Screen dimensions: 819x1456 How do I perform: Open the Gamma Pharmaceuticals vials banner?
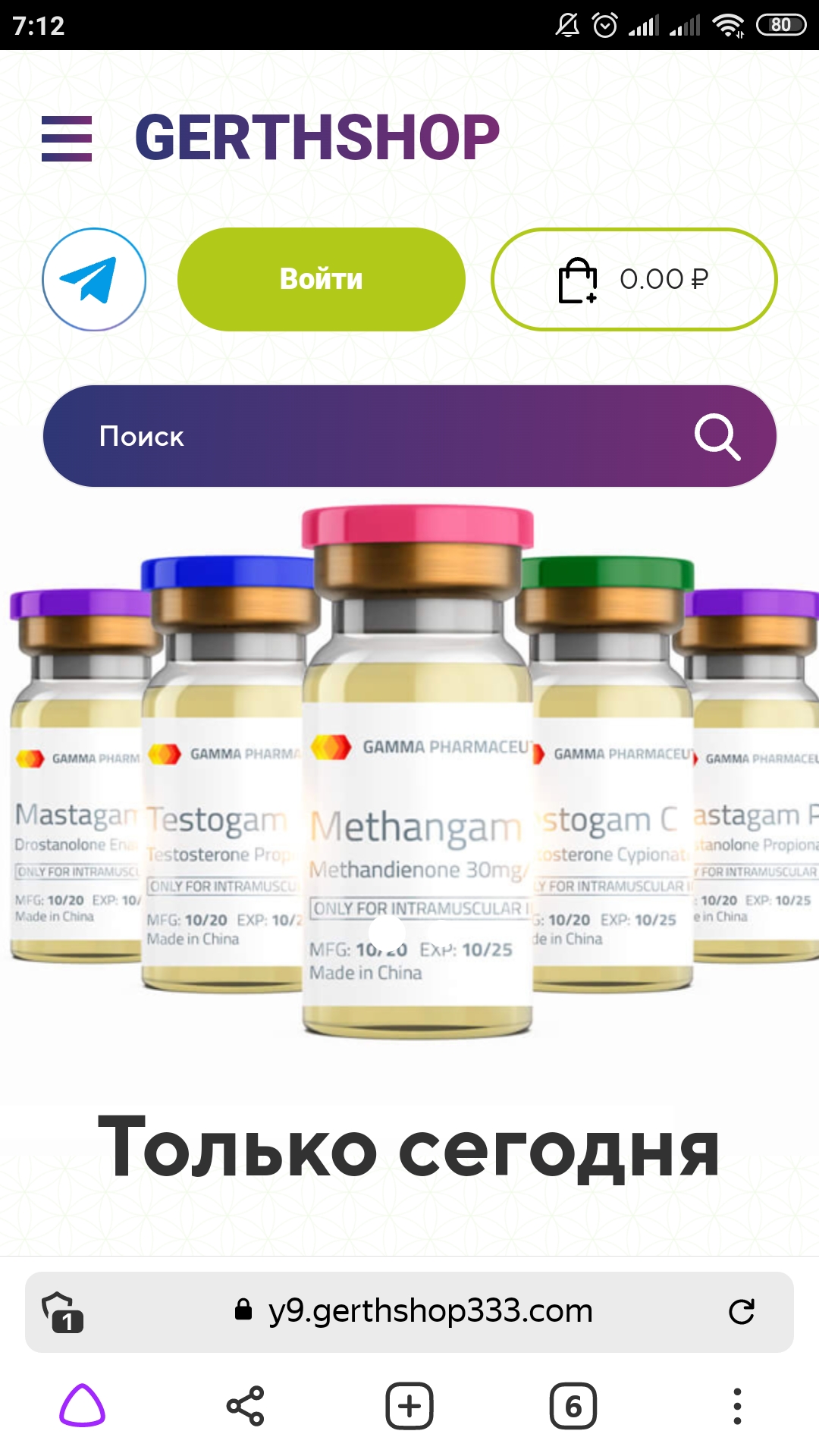pyautogui.click(x=409, y=773)
